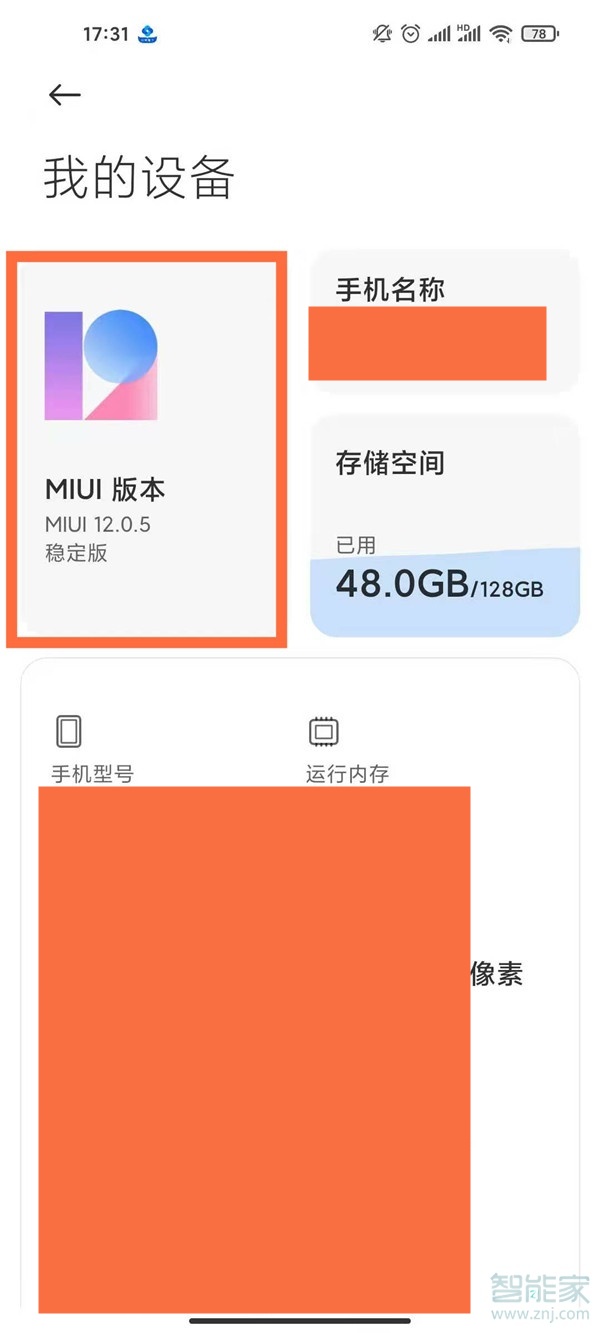Screen dimensions: 600x1333
Task: Open the storage space card
Action: tap(444, 525)
